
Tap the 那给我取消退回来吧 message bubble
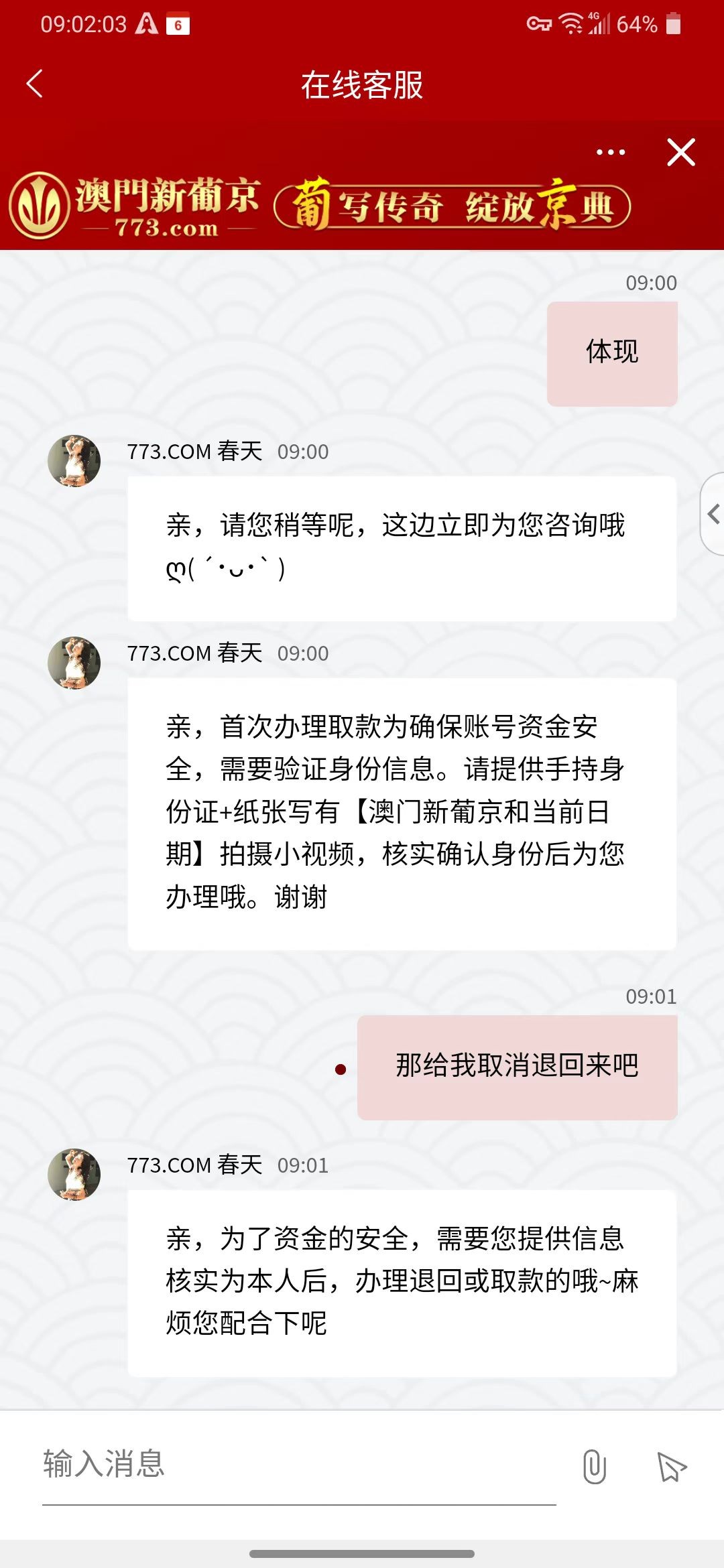(x=516, y=1067)
